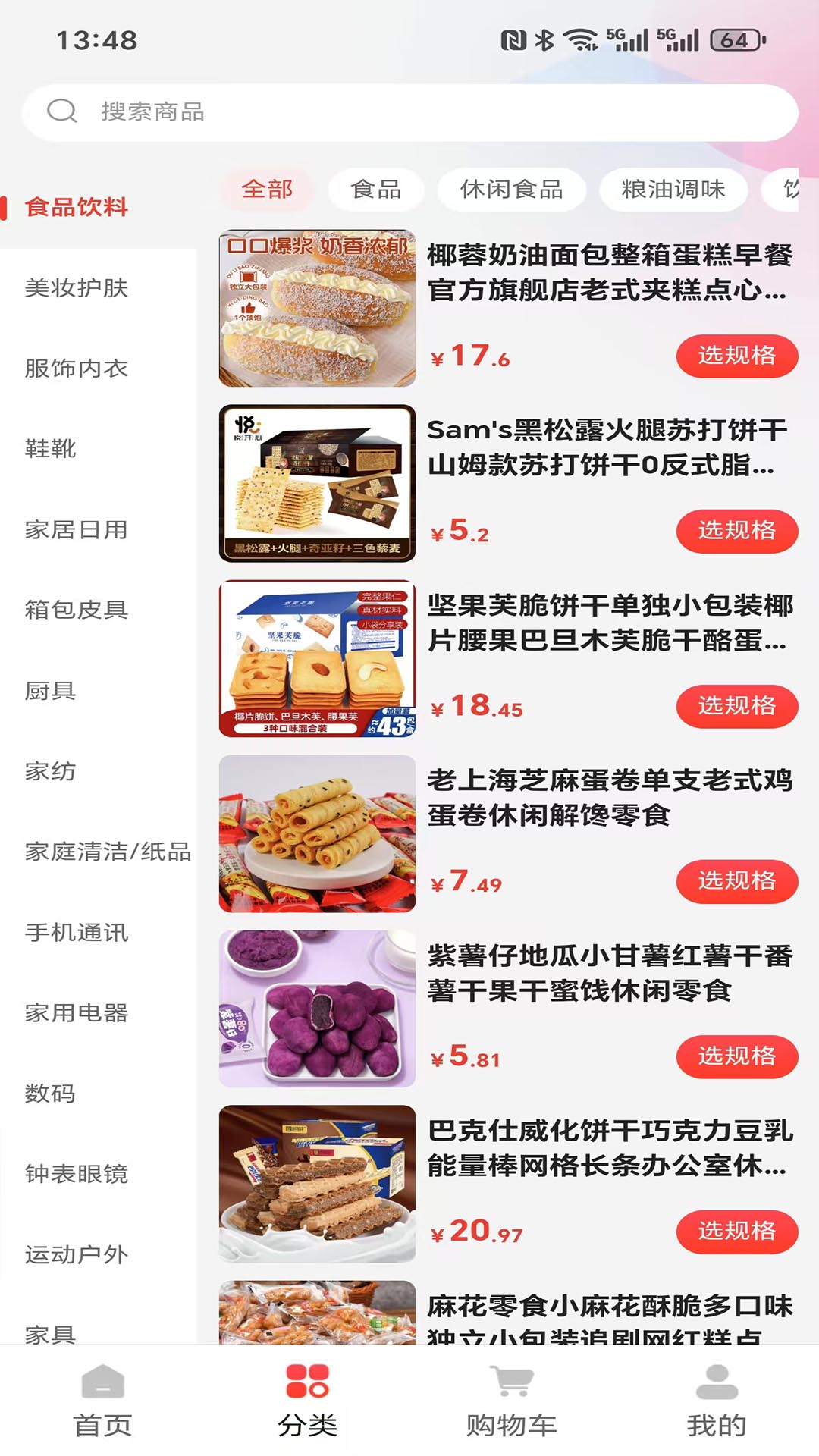Go to 手机通讯 category
The image size is (819, 1456).
pyautogui.click(x=77, y=932)
